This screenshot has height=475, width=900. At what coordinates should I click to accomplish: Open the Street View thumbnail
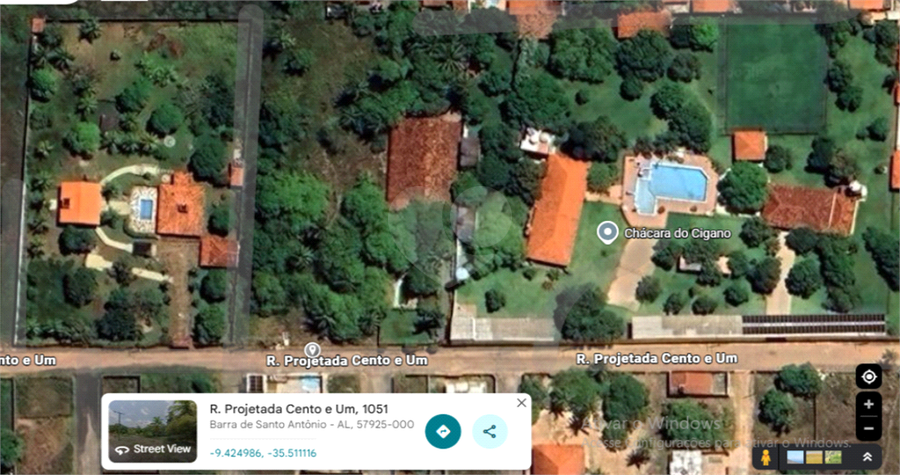pyautogui.click(x=153, y=431)
